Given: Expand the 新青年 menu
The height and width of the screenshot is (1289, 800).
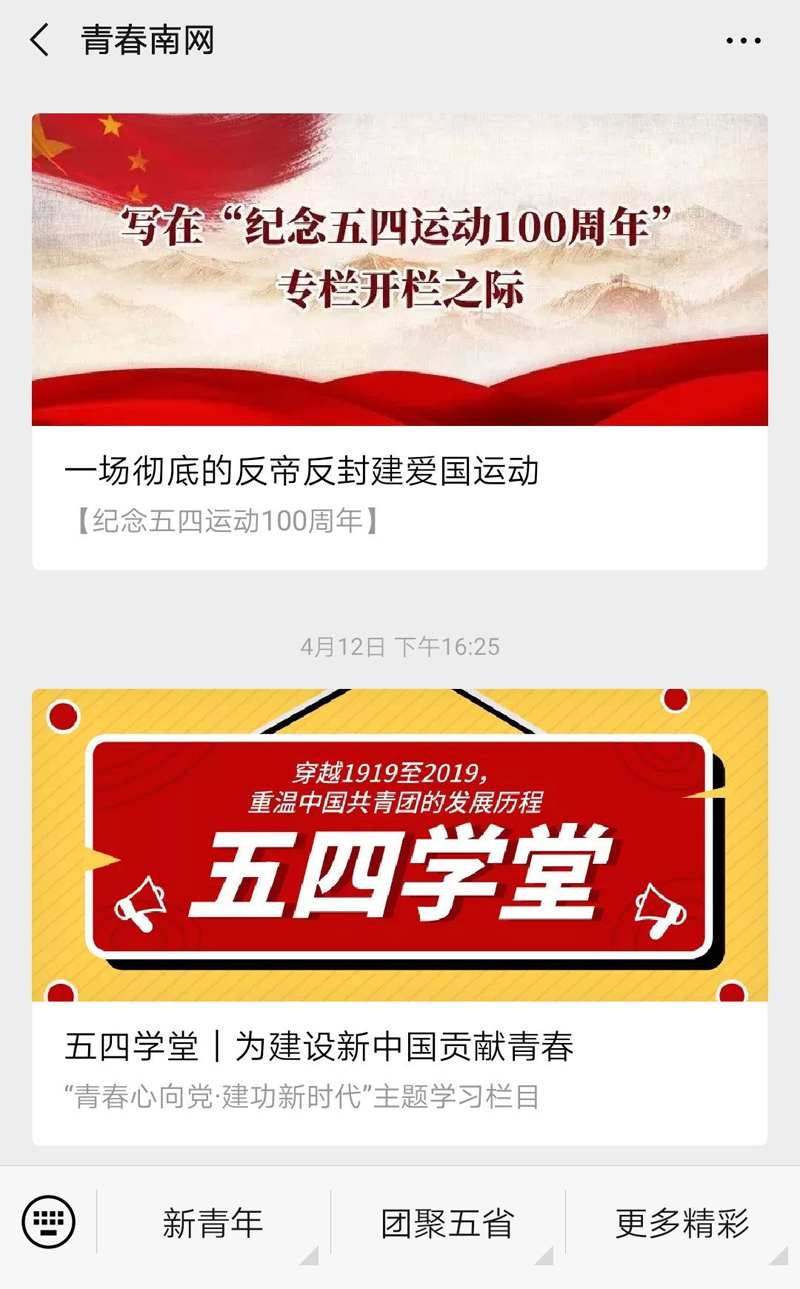Looking at the screenshot, I should (213, 1223).
